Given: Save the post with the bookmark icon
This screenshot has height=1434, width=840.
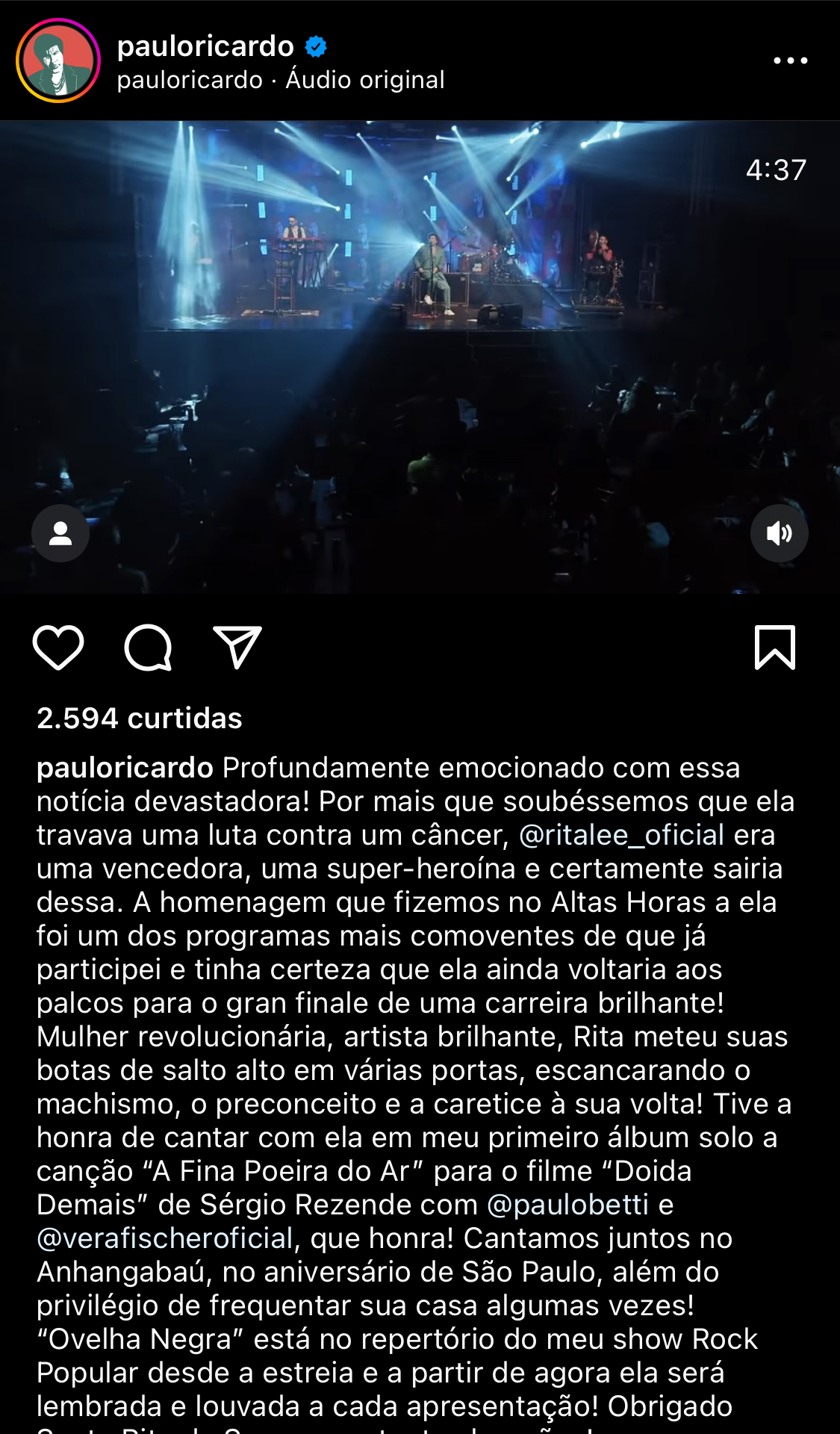Looking at the screenshot, I should 774,647.
